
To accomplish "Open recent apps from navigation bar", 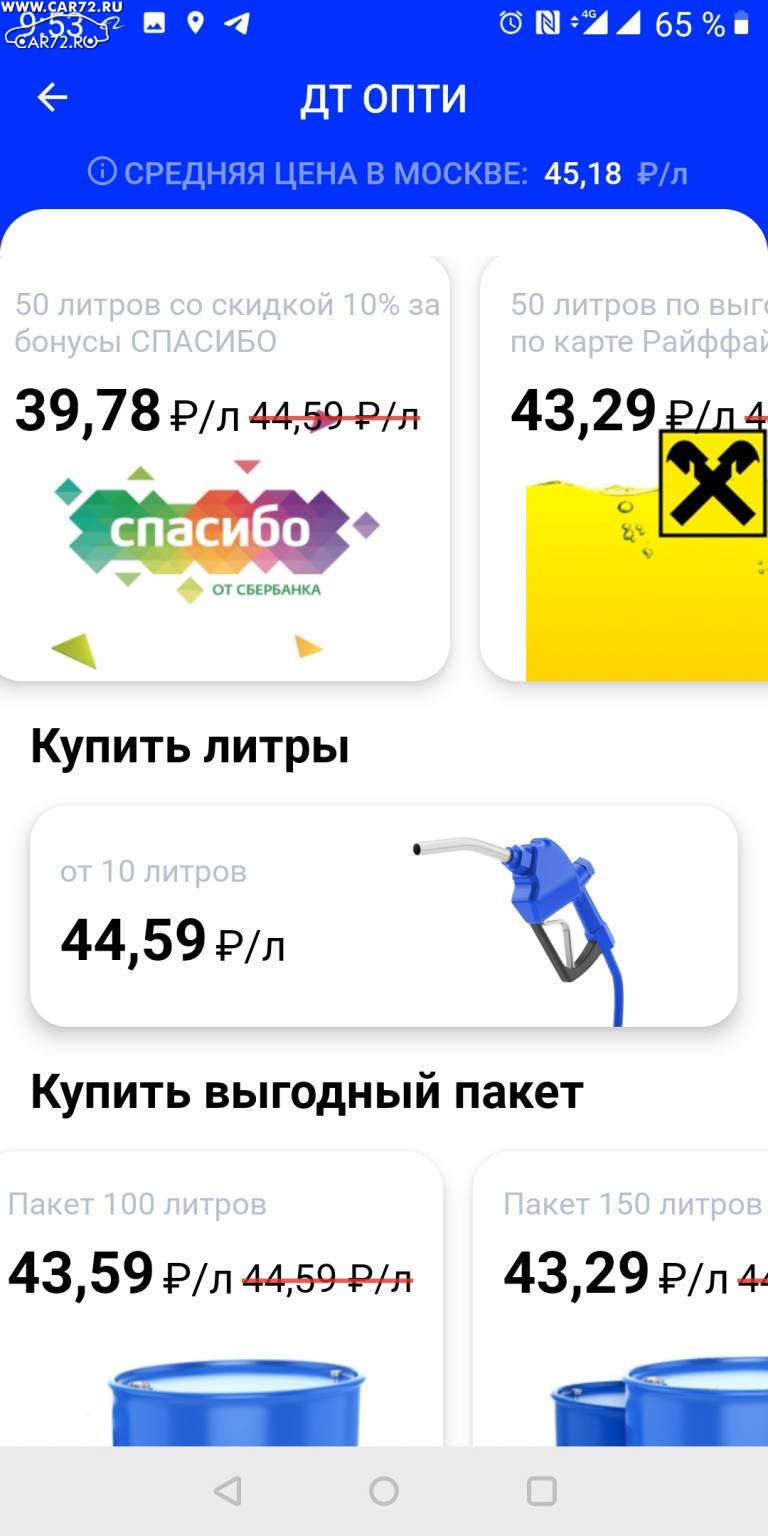I will [541, 1491].
